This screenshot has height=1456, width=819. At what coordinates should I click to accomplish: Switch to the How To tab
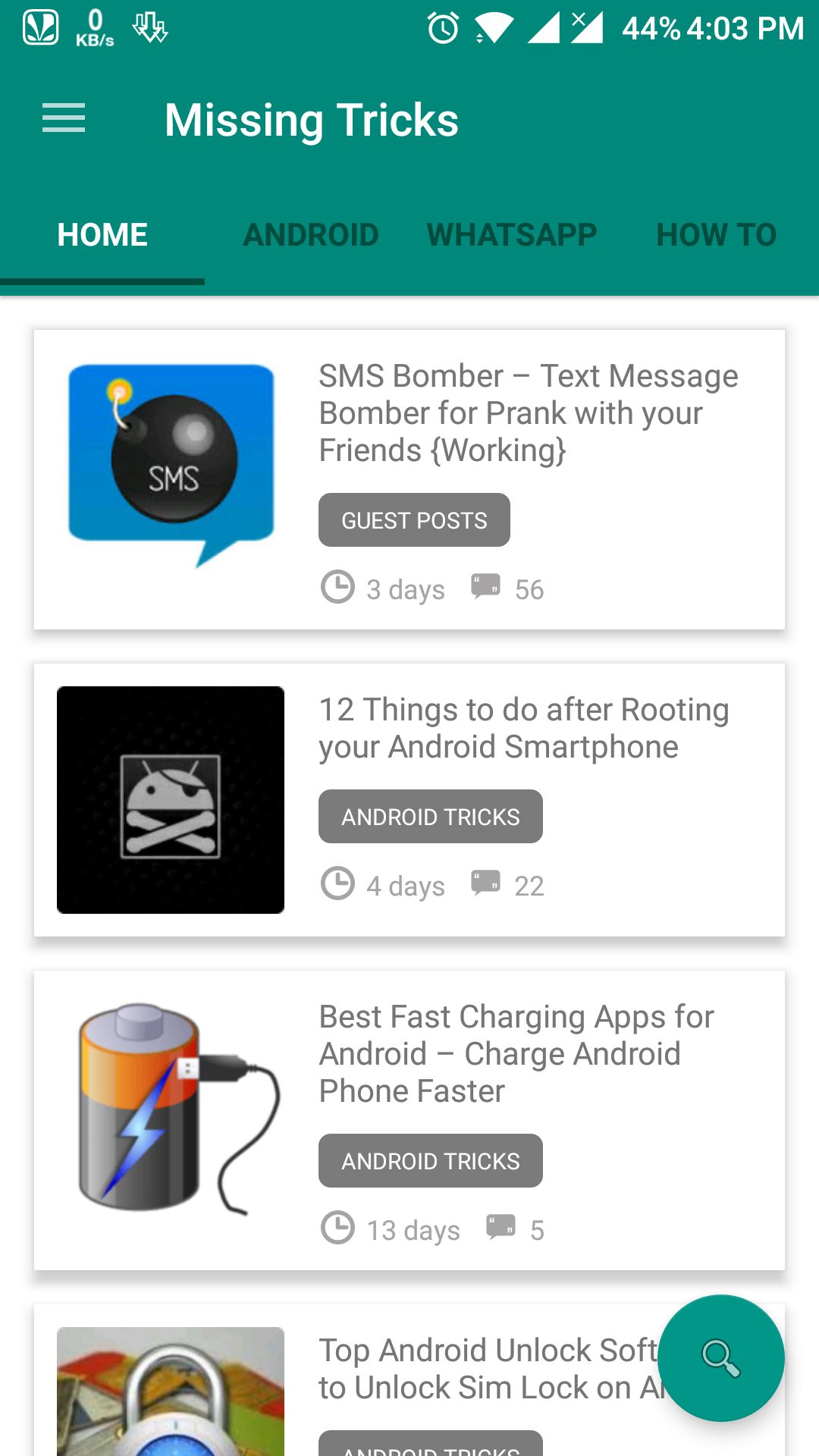tap(716, 235)
